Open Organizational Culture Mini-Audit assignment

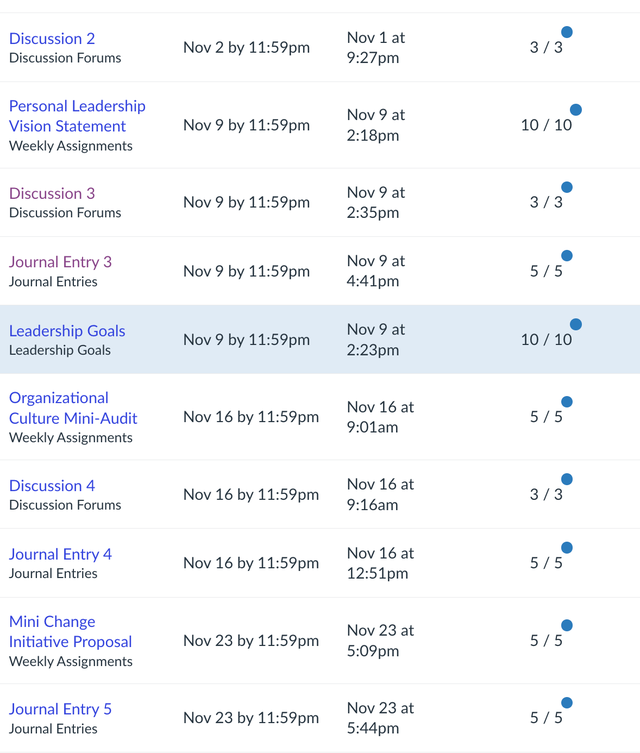(x=73, y=408)
